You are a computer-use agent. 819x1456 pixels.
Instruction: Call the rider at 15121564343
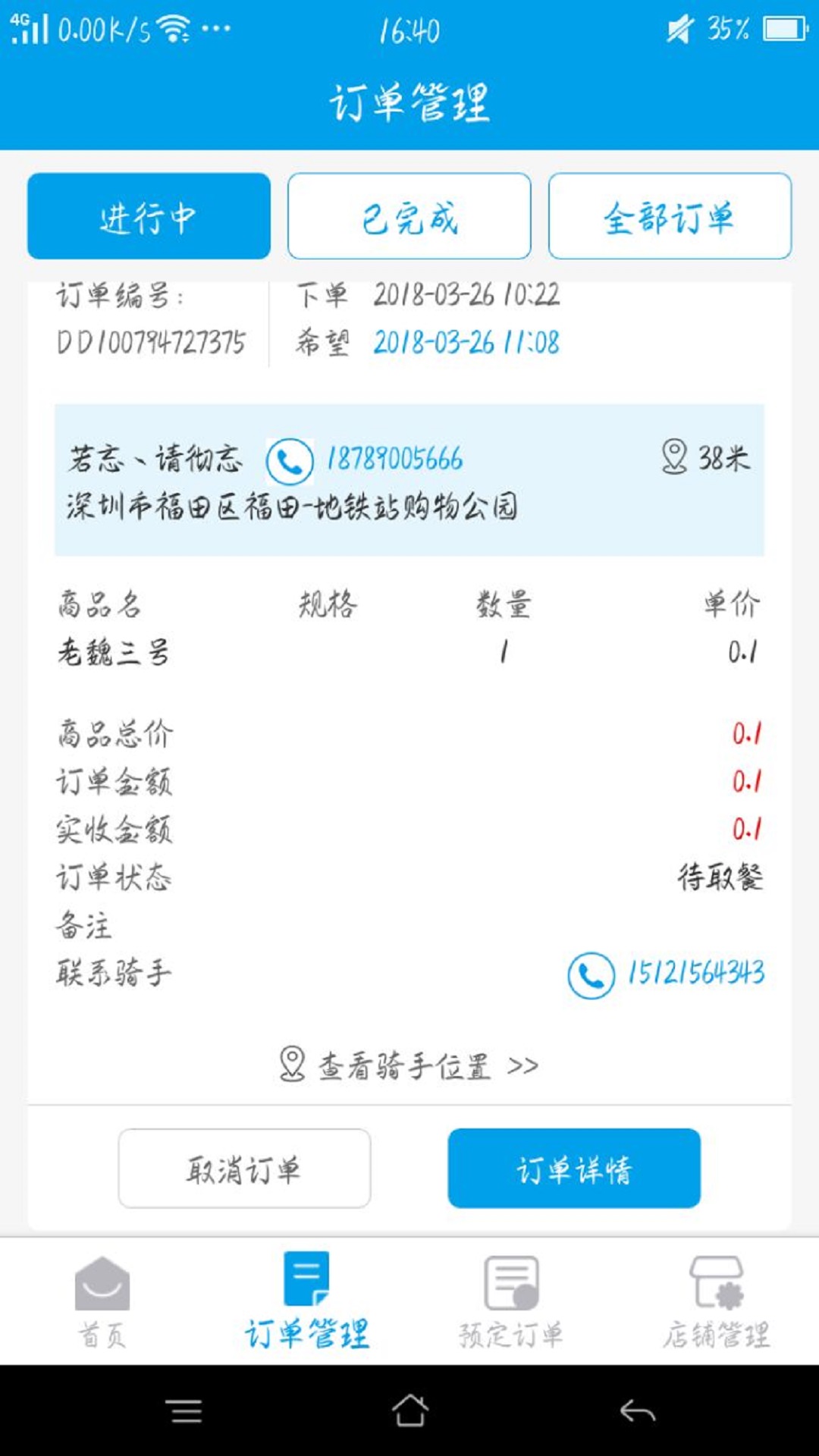(695, 971)
